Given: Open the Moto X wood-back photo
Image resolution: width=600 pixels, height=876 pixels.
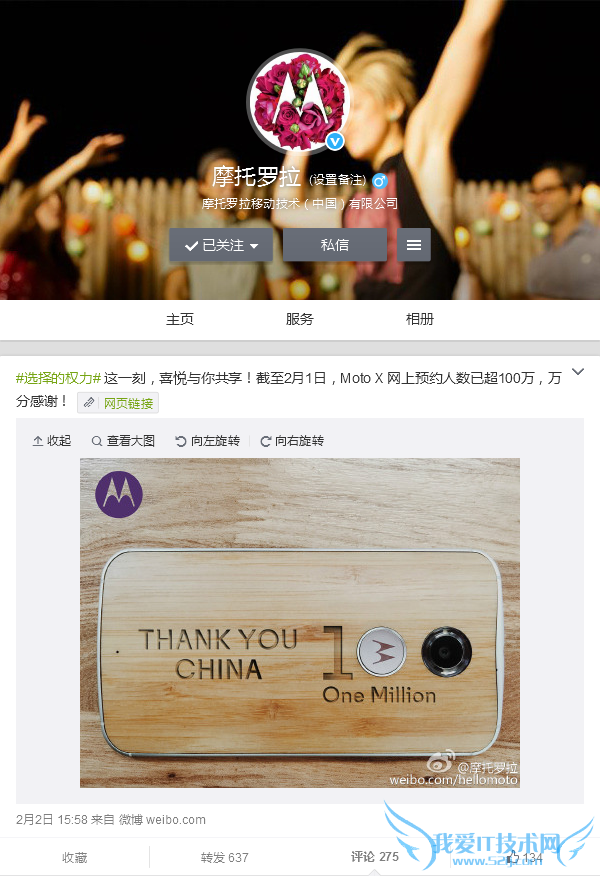Looking at the screenshot, I should click(300, 622).
